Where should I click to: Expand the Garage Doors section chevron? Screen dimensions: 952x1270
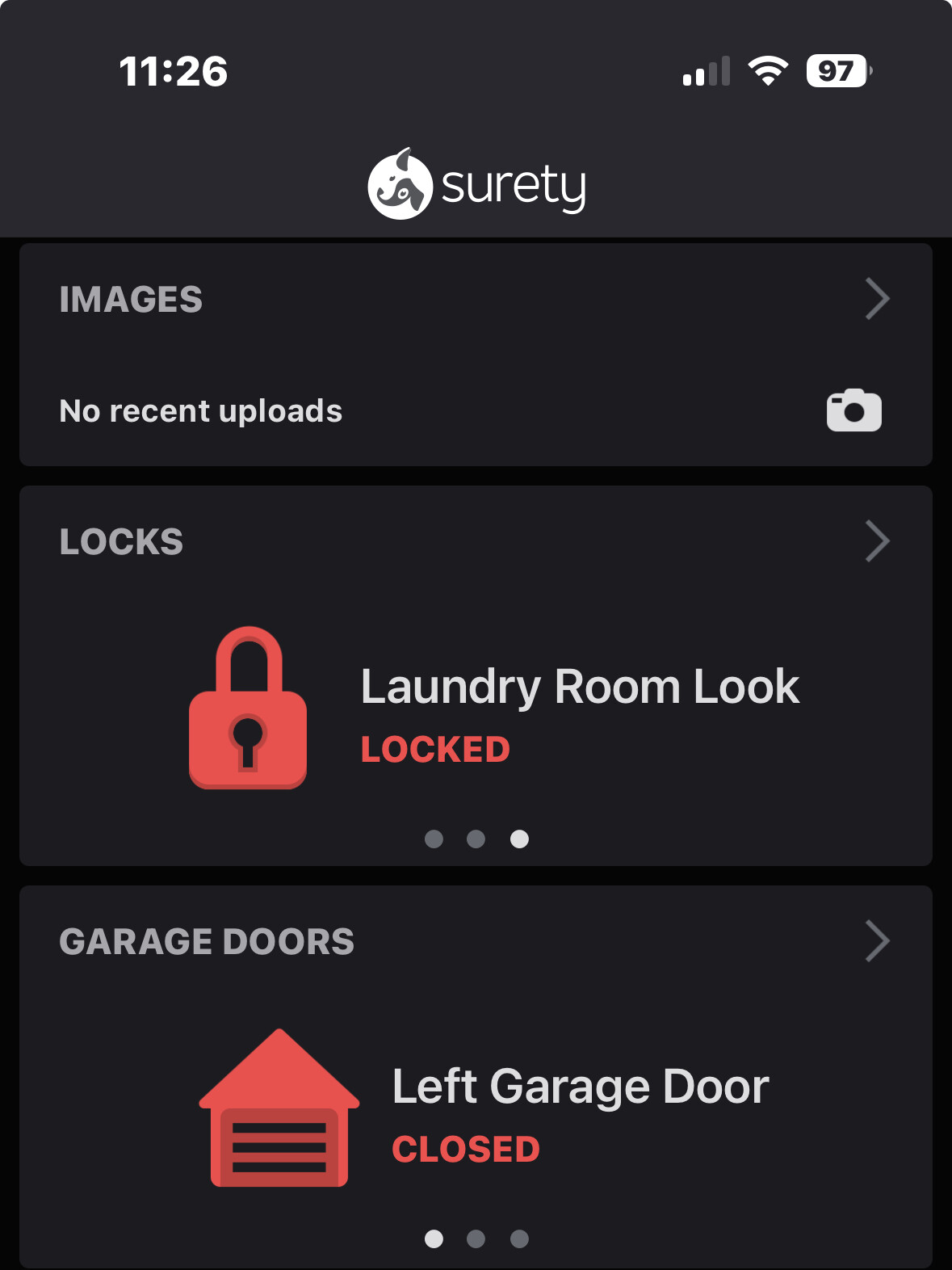point(877,940)
